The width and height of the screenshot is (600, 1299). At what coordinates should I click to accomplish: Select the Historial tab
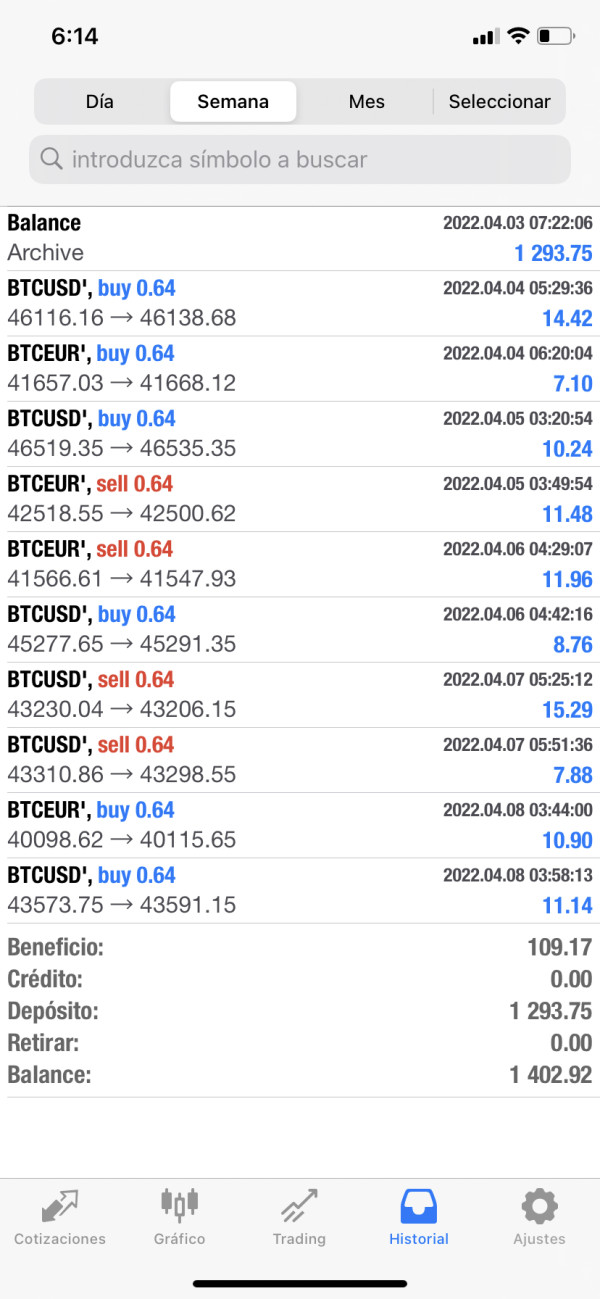pos(419,1216)
